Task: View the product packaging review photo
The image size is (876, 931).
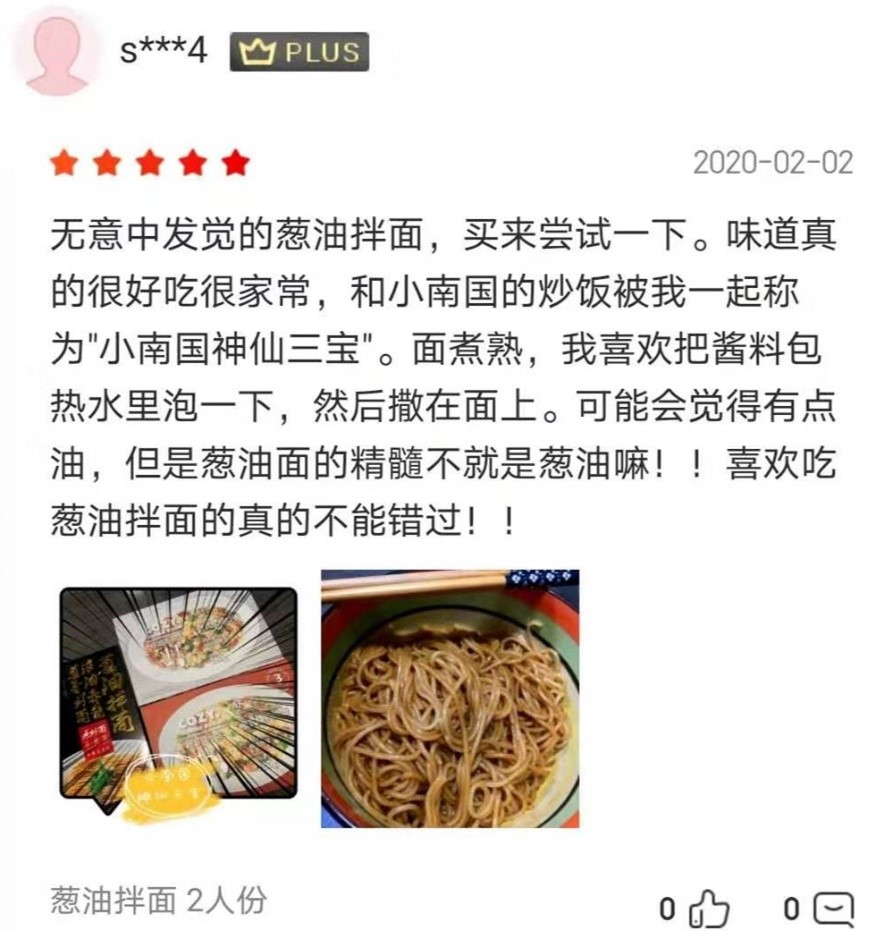Action: (x=178, y=698)
